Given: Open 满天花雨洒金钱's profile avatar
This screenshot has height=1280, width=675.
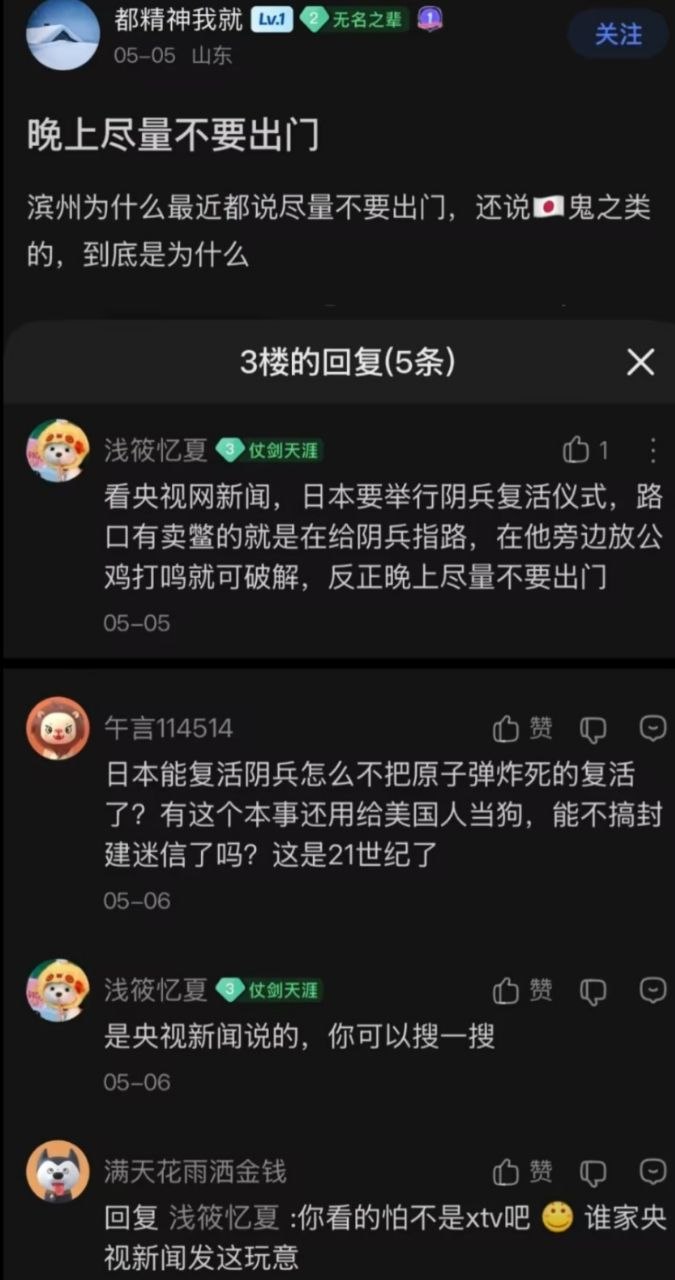Looking at the screenshot, I should click(x=57, y=1171).
